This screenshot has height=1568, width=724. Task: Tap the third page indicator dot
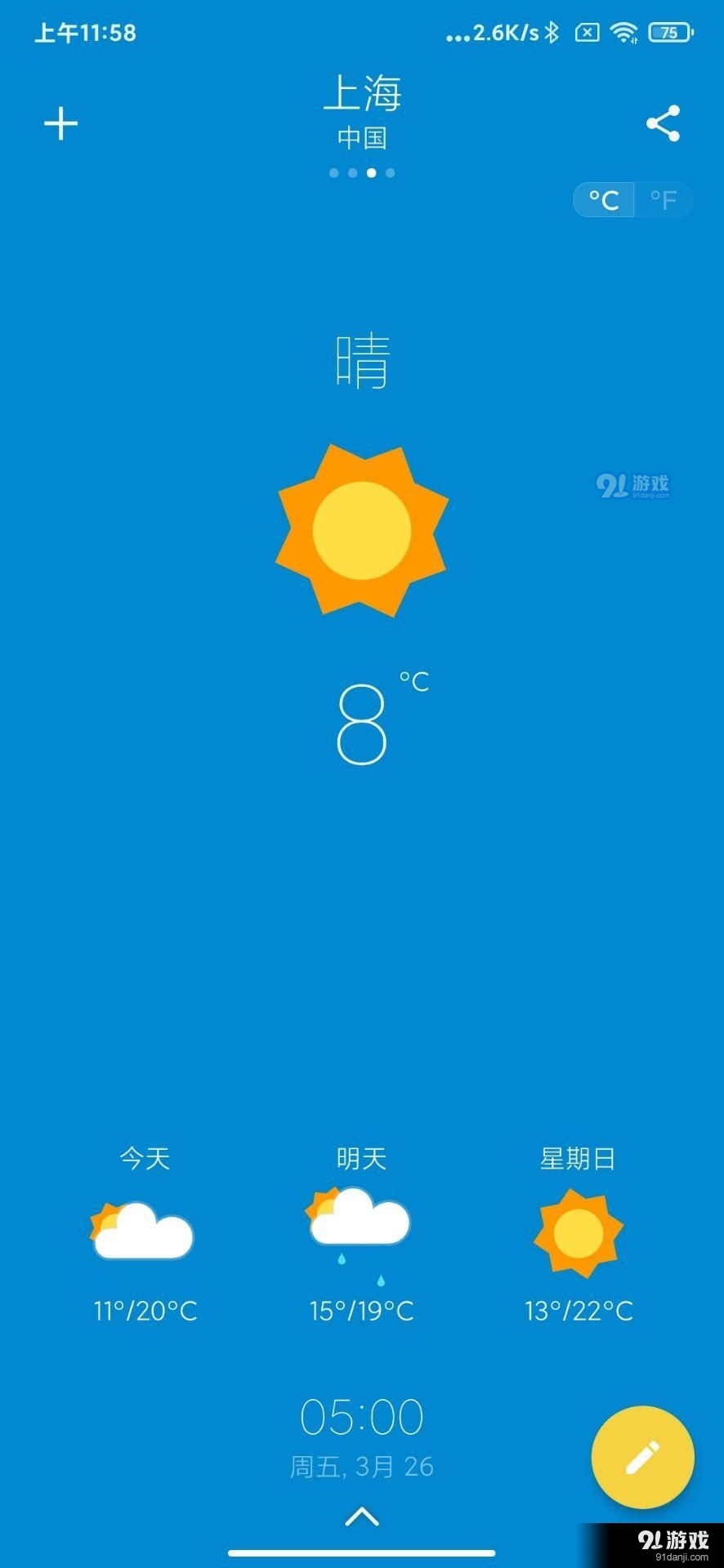pyautogui.click(x=370, y=172)
